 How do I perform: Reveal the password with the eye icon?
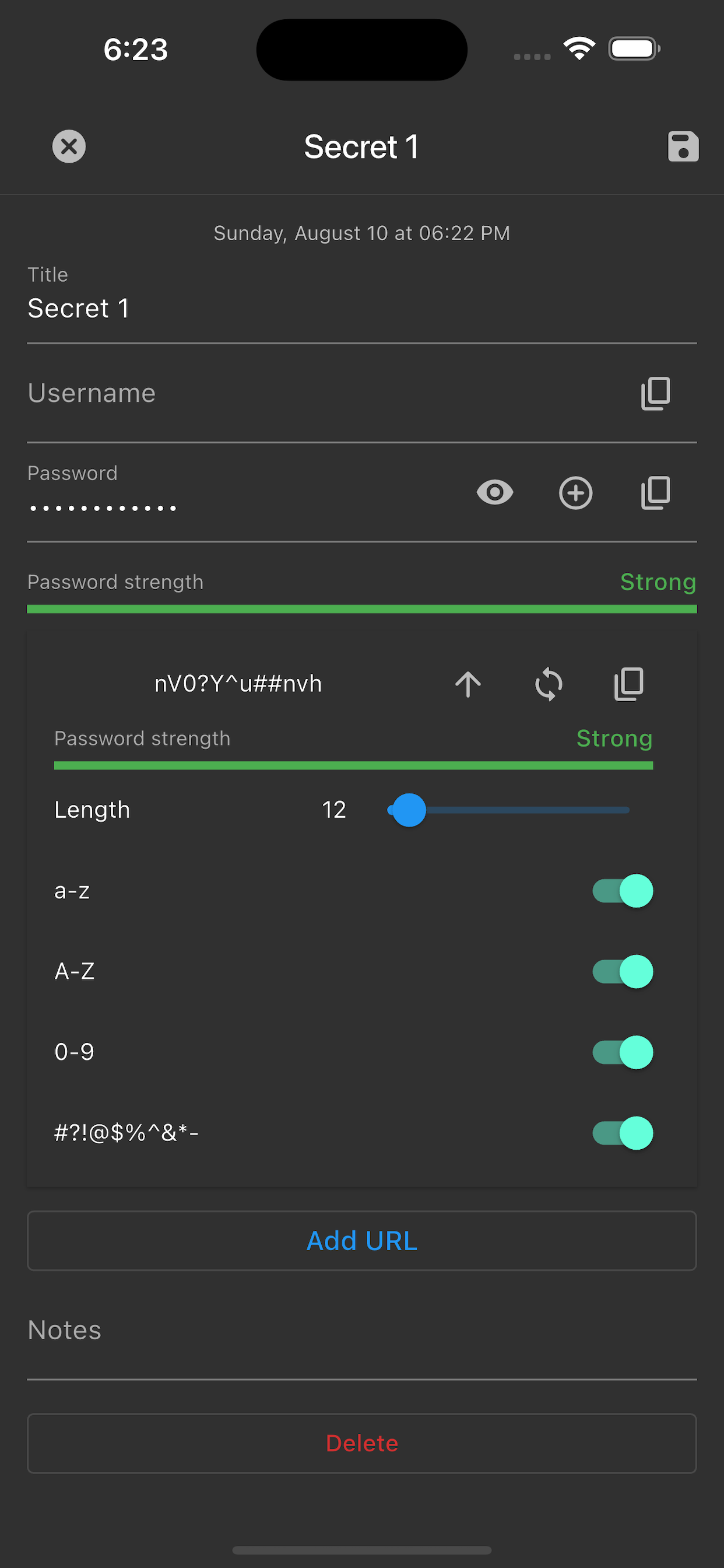click(x=494, y=492)
